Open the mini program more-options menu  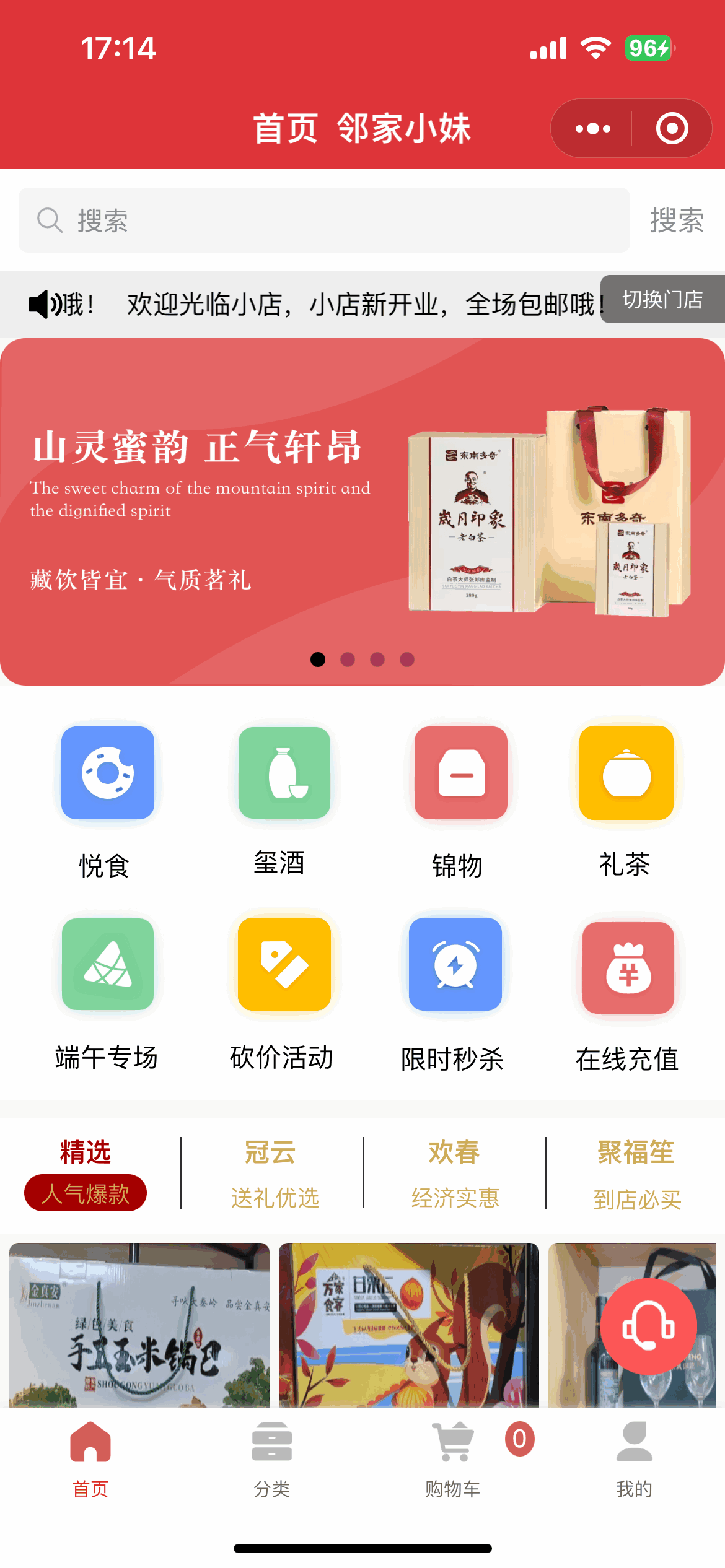point(592,129)
